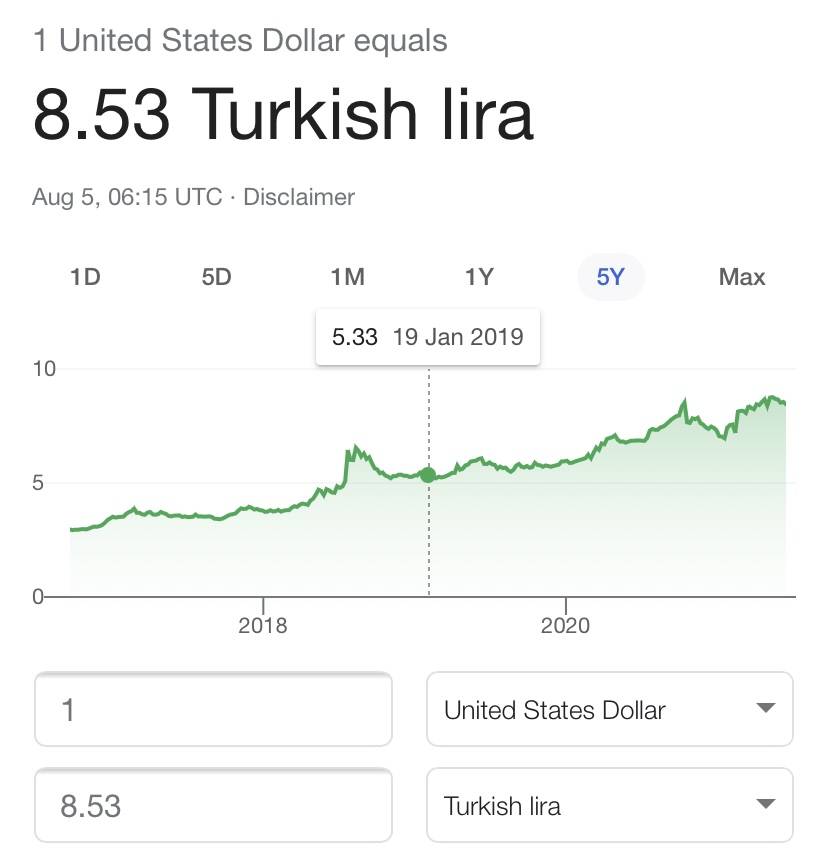Image resolution: width=828 pixels, height=864 pixels.
Task: Edit the United States Dollar amount field
Action: 213,710
